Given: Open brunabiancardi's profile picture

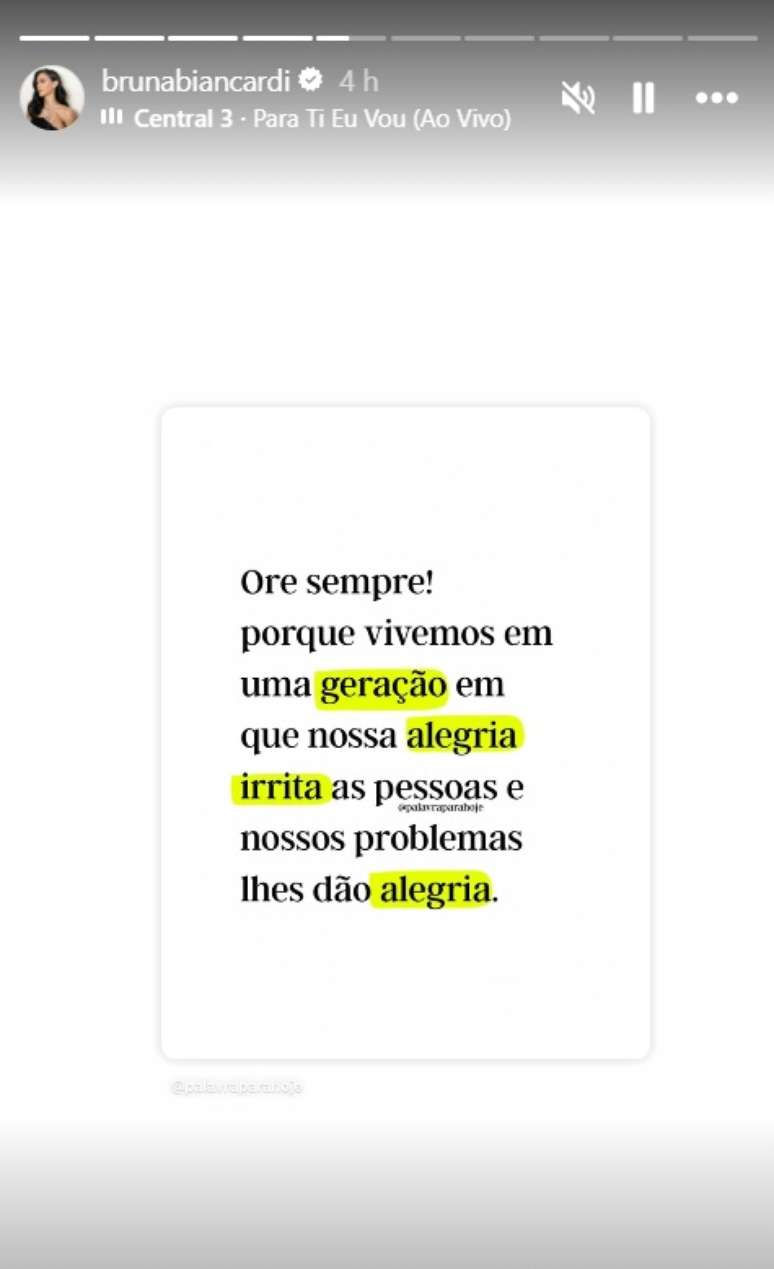Looking at the screenshot, I should 52,98.
